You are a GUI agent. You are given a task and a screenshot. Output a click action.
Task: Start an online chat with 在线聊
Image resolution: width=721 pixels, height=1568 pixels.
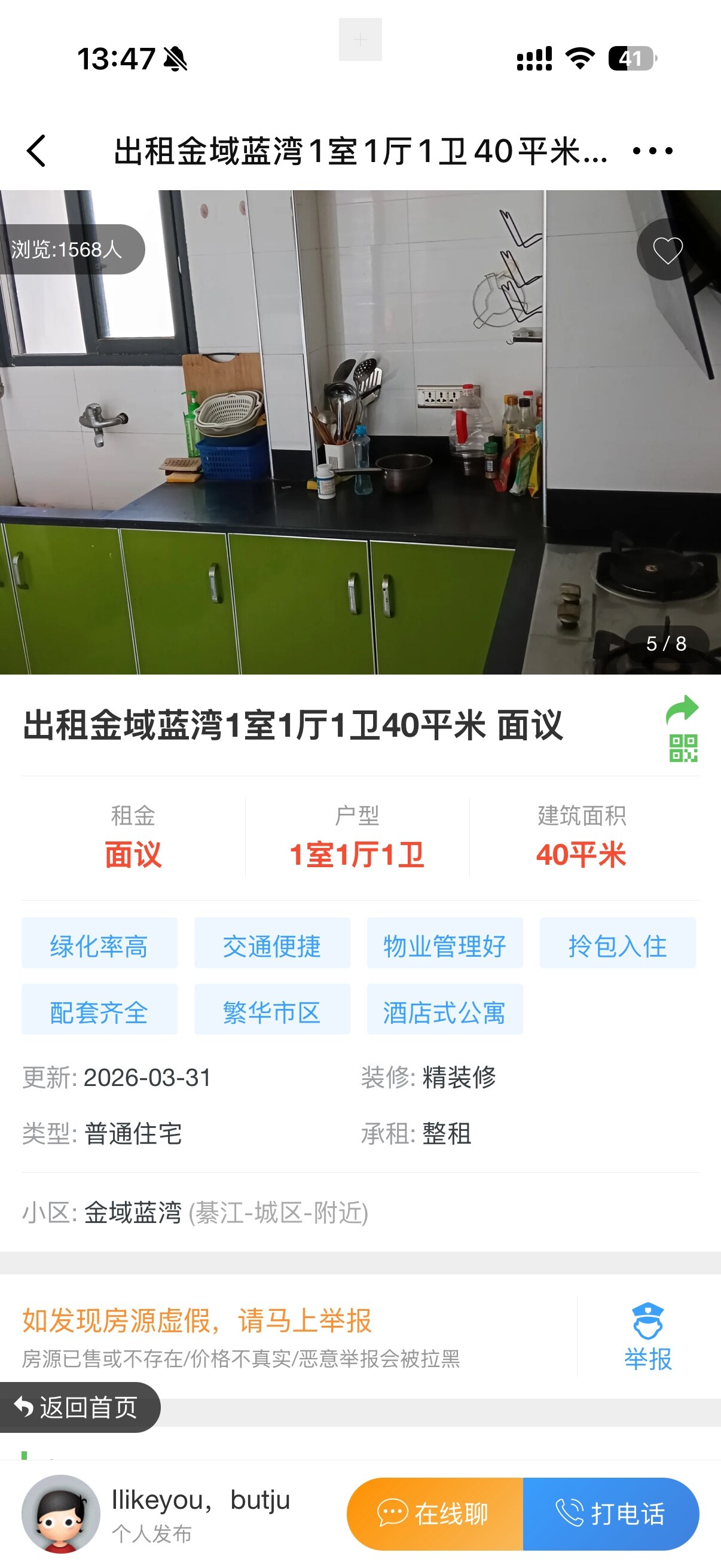(x=435, y=1514)
